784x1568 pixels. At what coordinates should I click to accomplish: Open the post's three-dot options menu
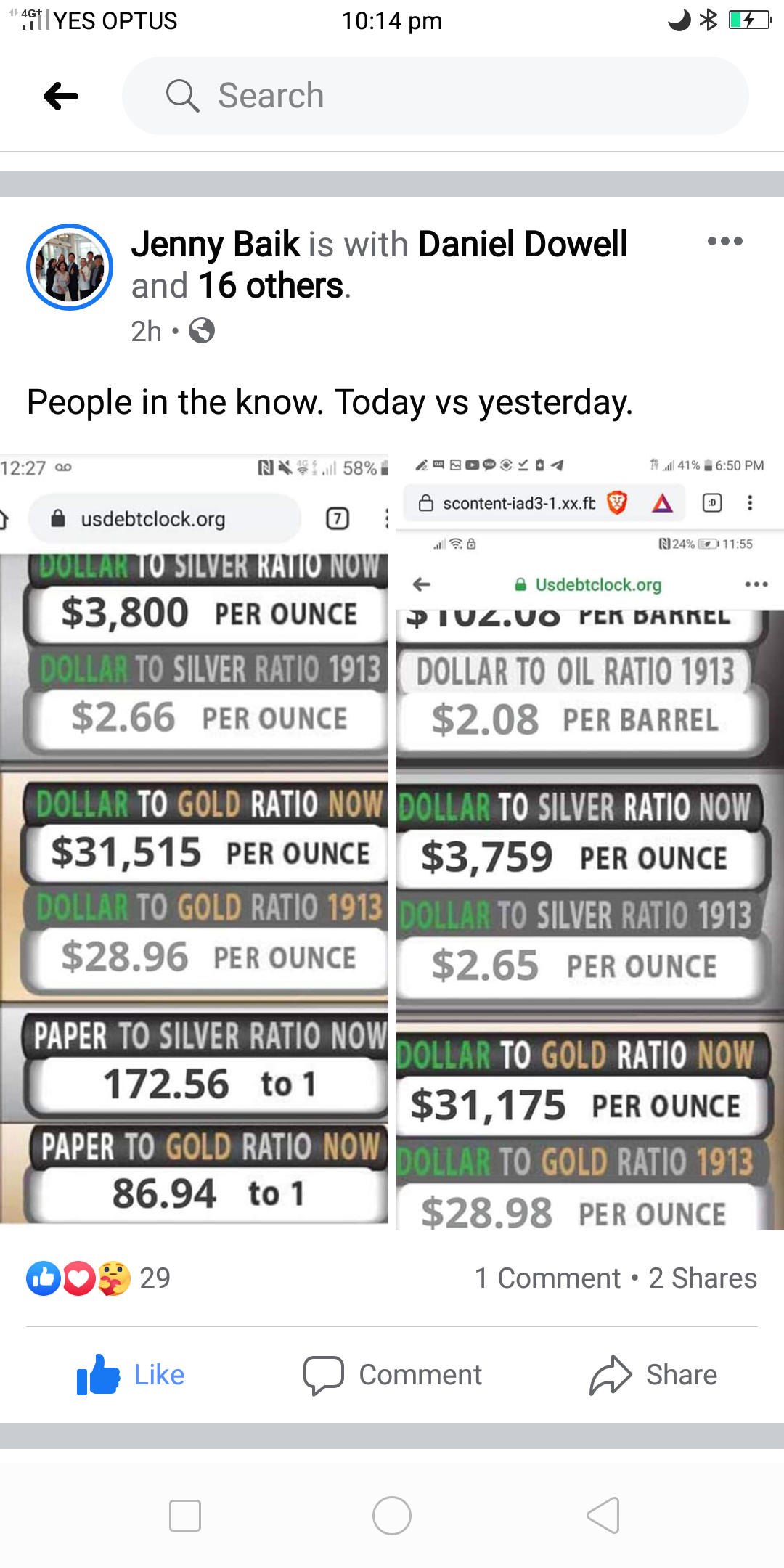tap(724, 242)
